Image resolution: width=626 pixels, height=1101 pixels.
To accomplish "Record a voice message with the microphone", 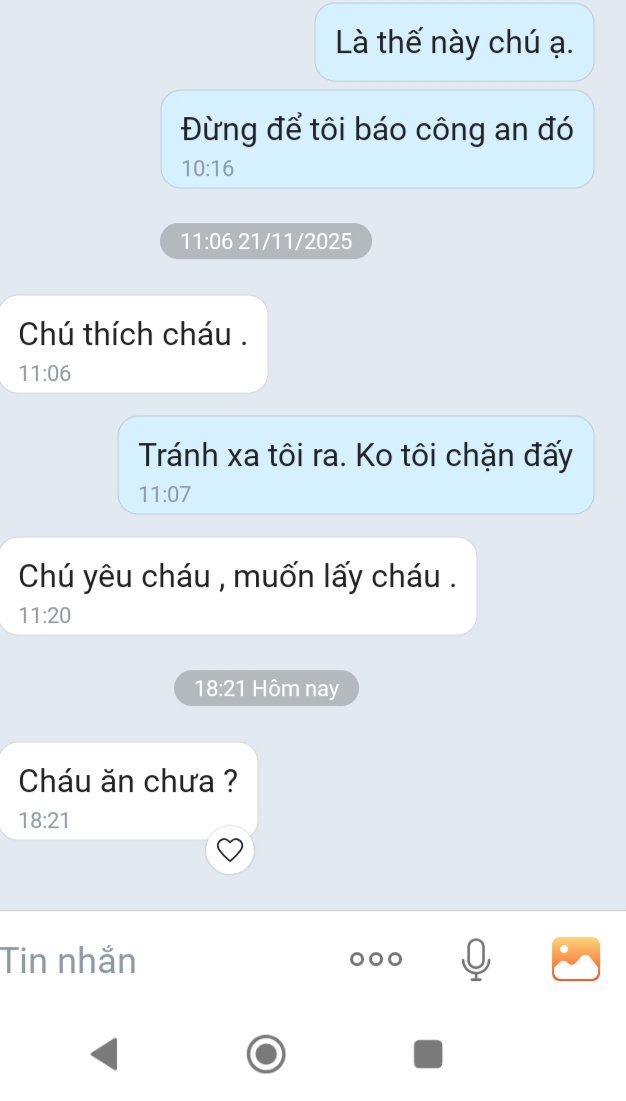I will [476, 960].
